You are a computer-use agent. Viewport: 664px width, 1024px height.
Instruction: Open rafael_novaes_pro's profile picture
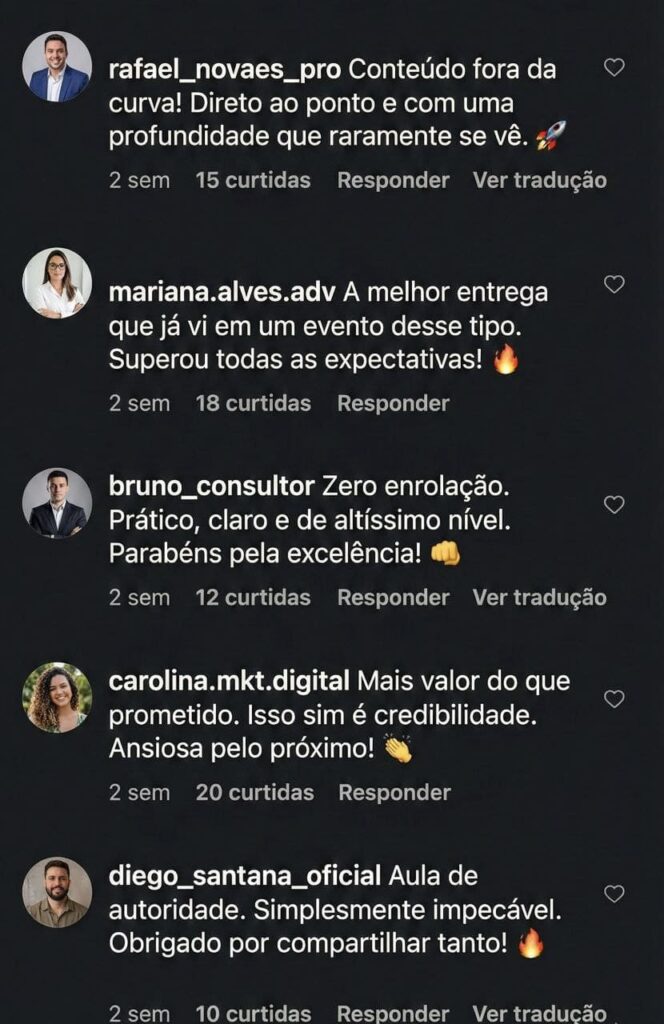pyautogui.click(x=57, y=68)
